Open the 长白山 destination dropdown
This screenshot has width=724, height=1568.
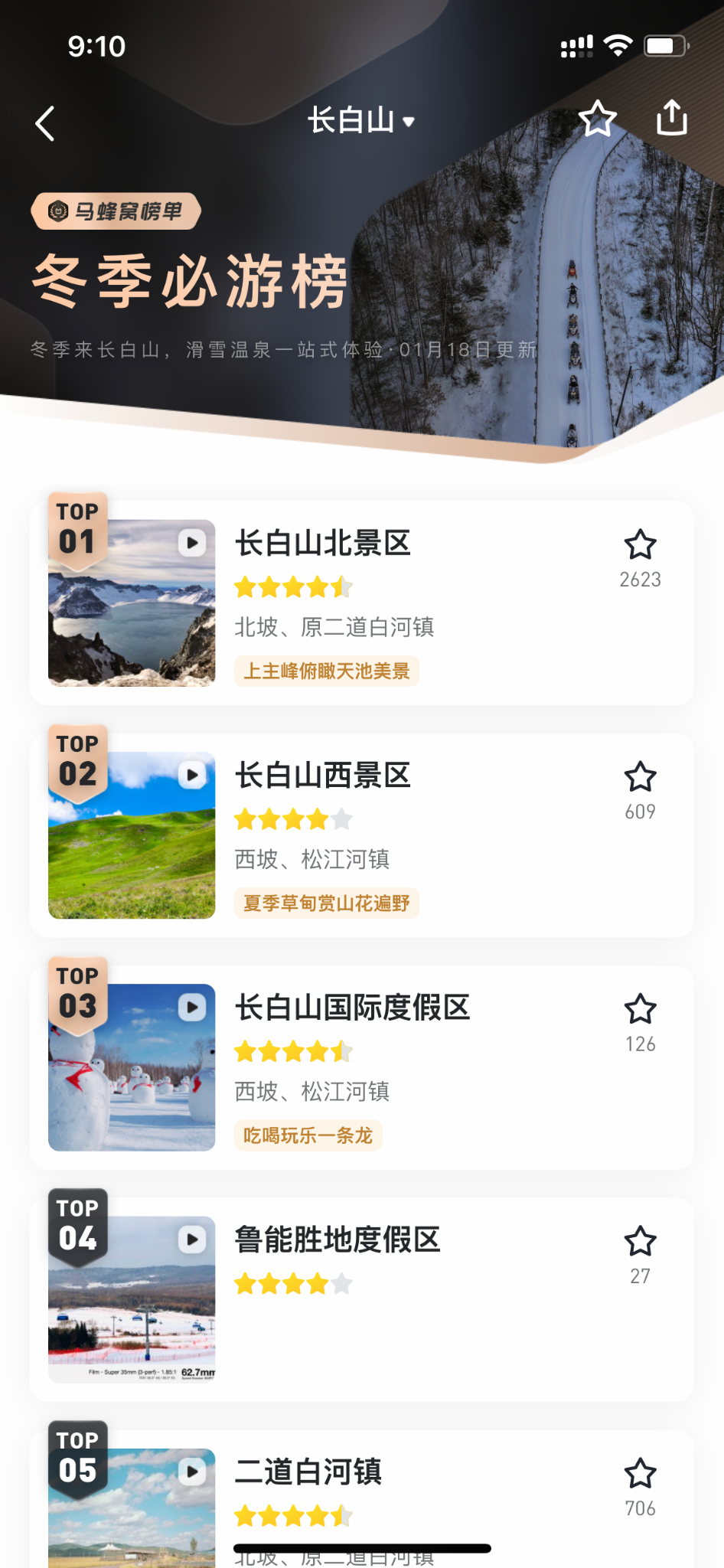360,121
